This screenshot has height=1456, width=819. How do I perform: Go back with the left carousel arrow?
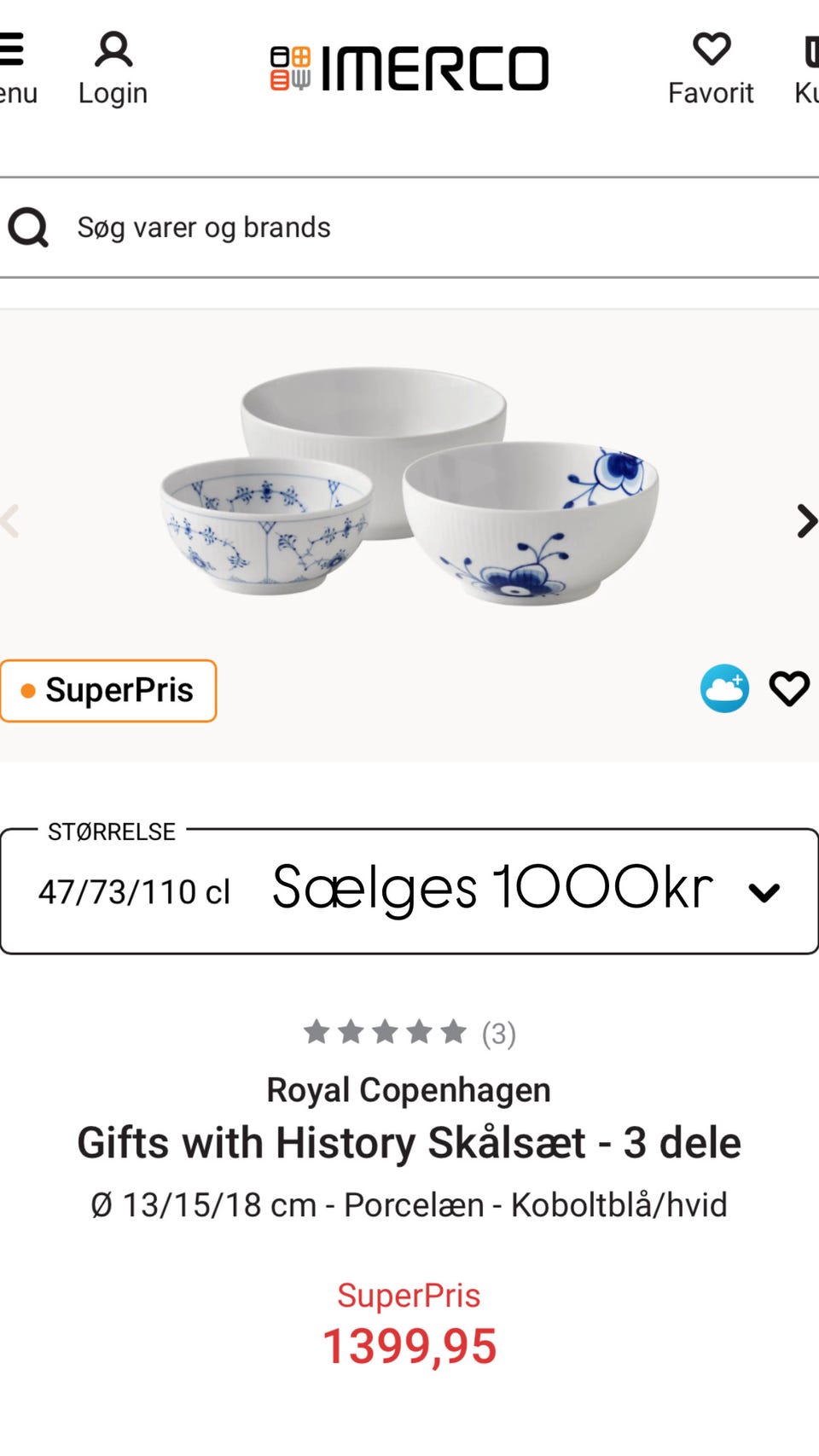(x=12, y=520)
